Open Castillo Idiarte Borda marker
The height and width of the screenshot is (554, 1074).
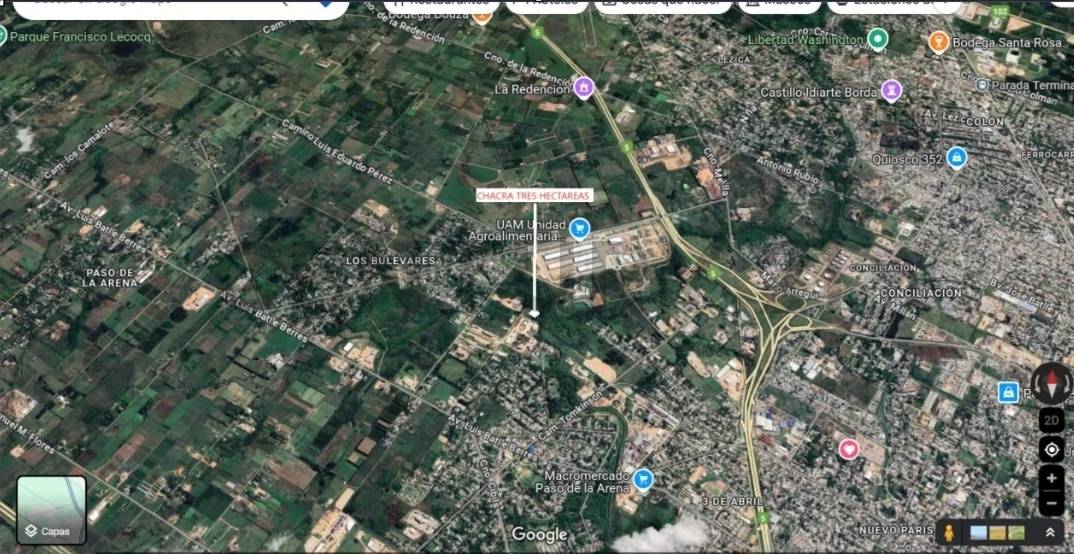point(891,91)
